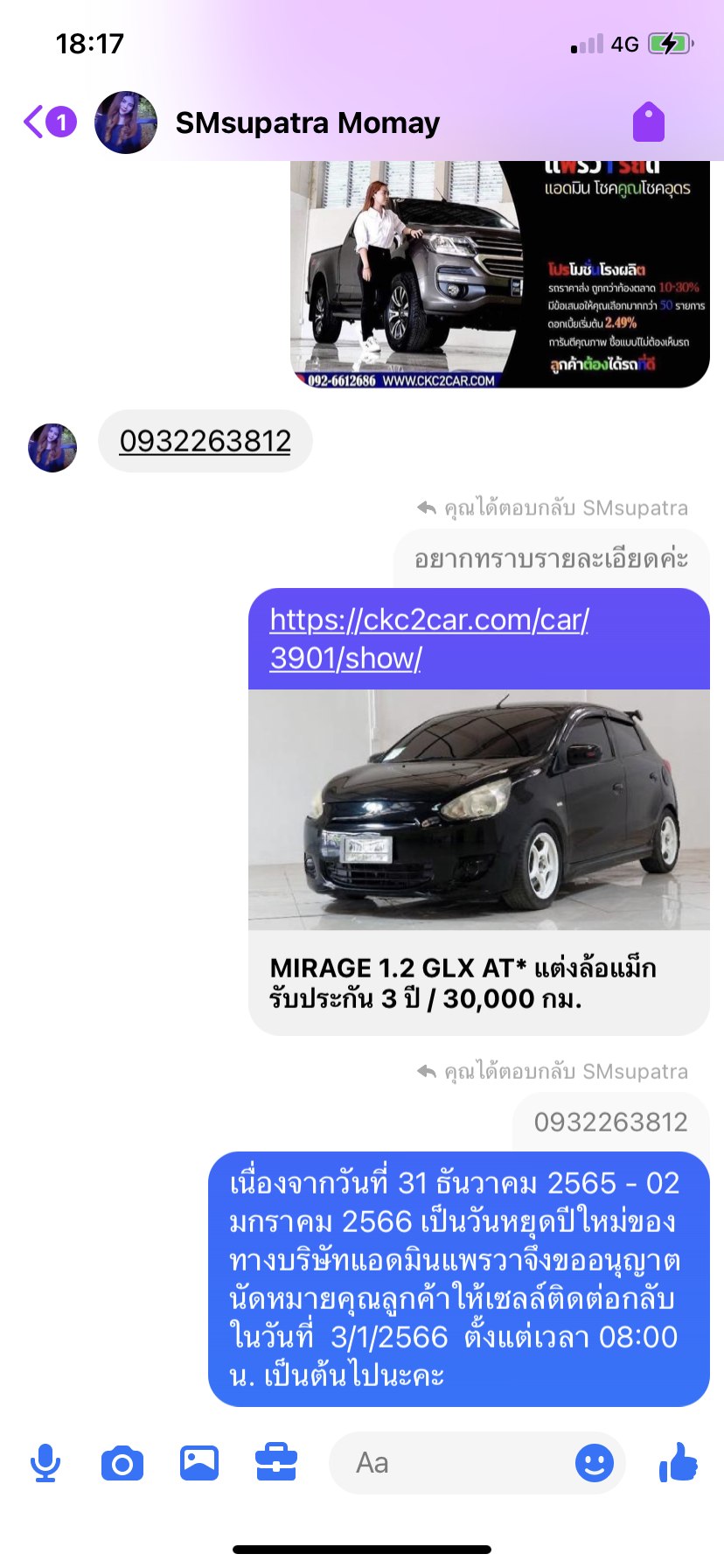
Task: Tap the purple label tag icon
Action: (x=648, y=122)
